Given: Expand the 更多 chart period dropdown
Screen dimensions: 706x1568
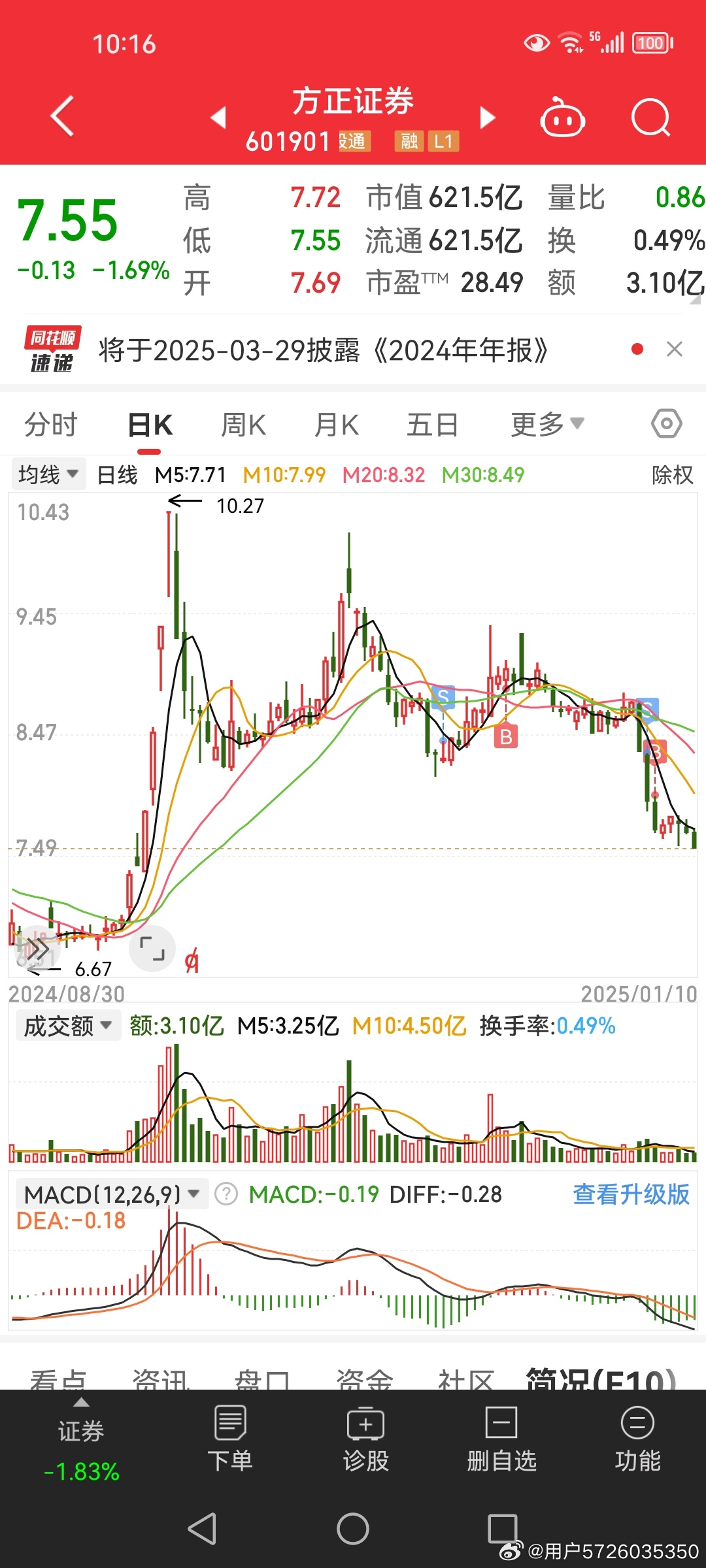Looking at the screenshot, I should 546,425.
